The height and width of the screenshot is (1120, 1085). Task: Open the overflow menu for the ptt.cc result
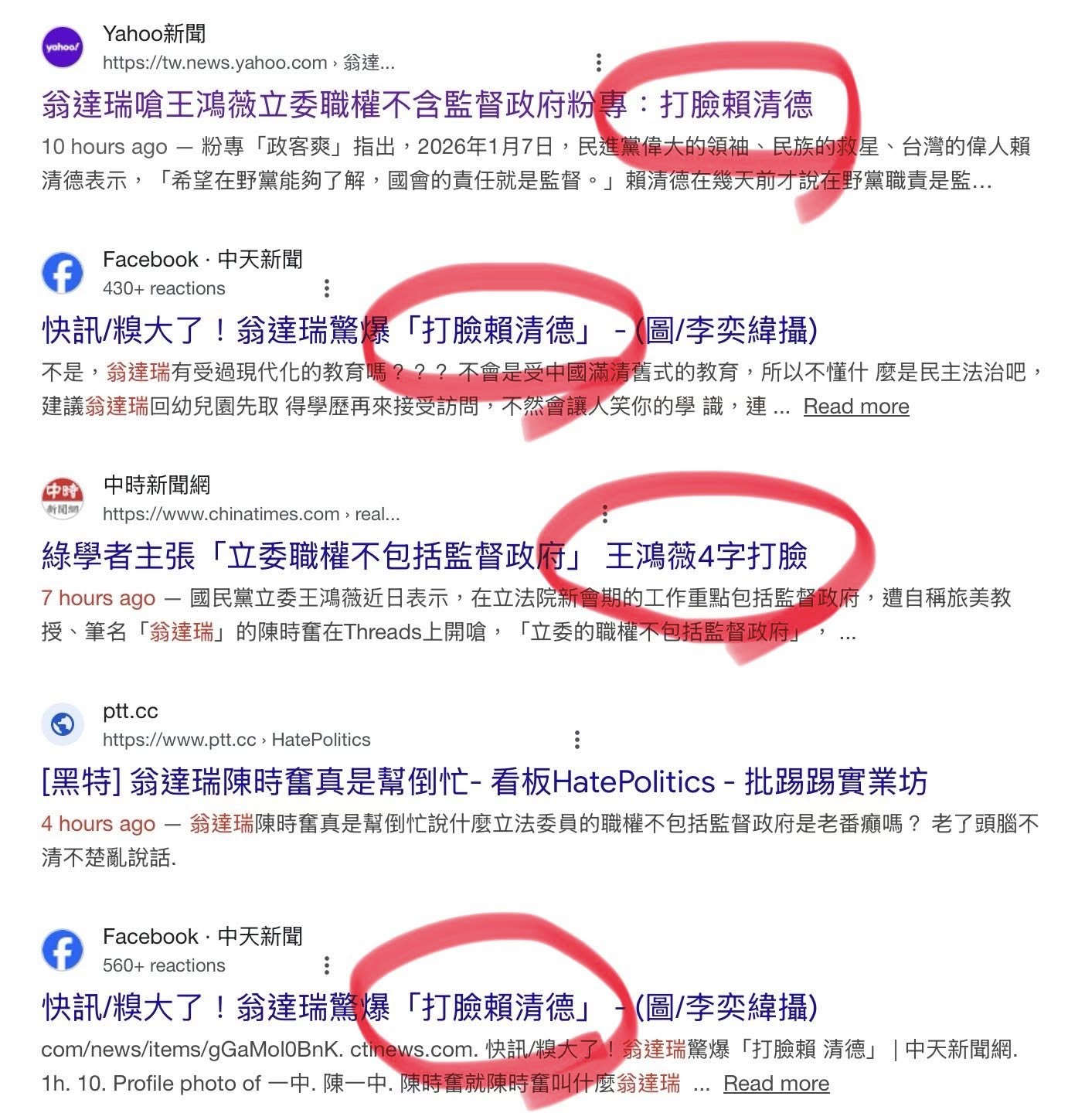(x=577, y=740)
